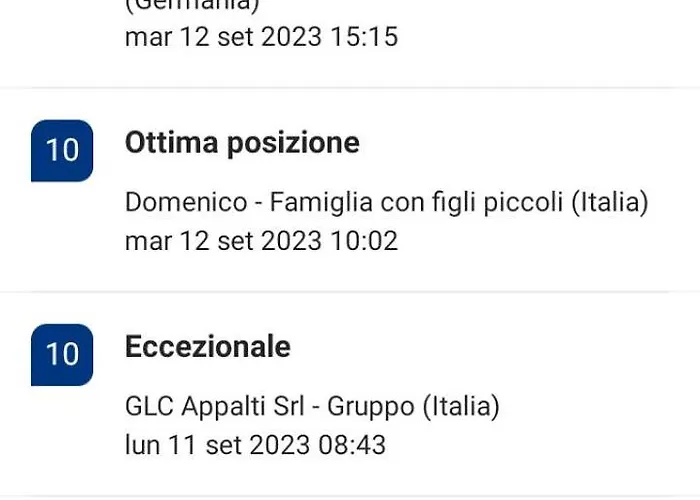Open the 'Eccezionale' review by GLC Appalti Srl
700x500 pixels.
pyautogui.click(x=208, y=348)
